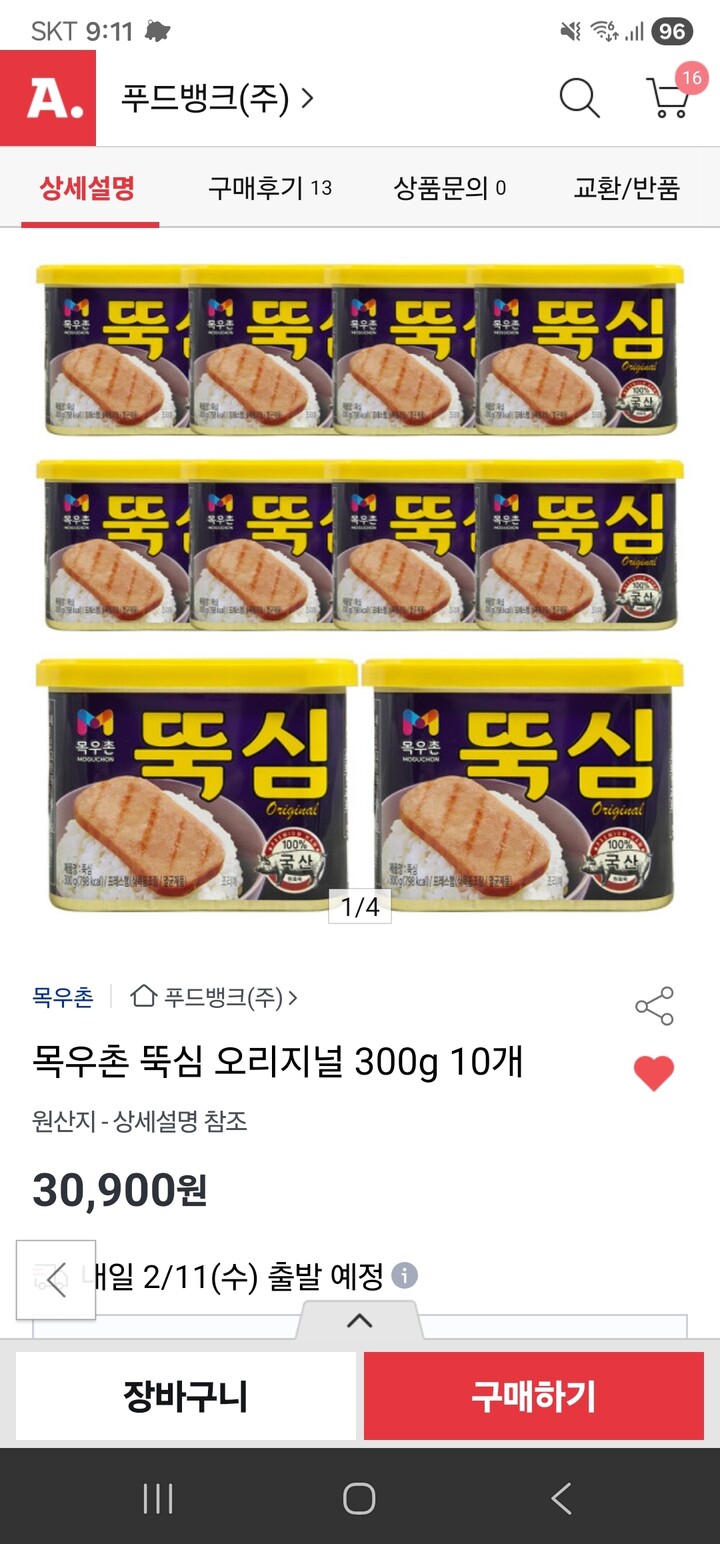Viewport: 720px width, 1544px height.
Task: Add item to cart via 장바구니 button
Action: tap(183, 1396)
